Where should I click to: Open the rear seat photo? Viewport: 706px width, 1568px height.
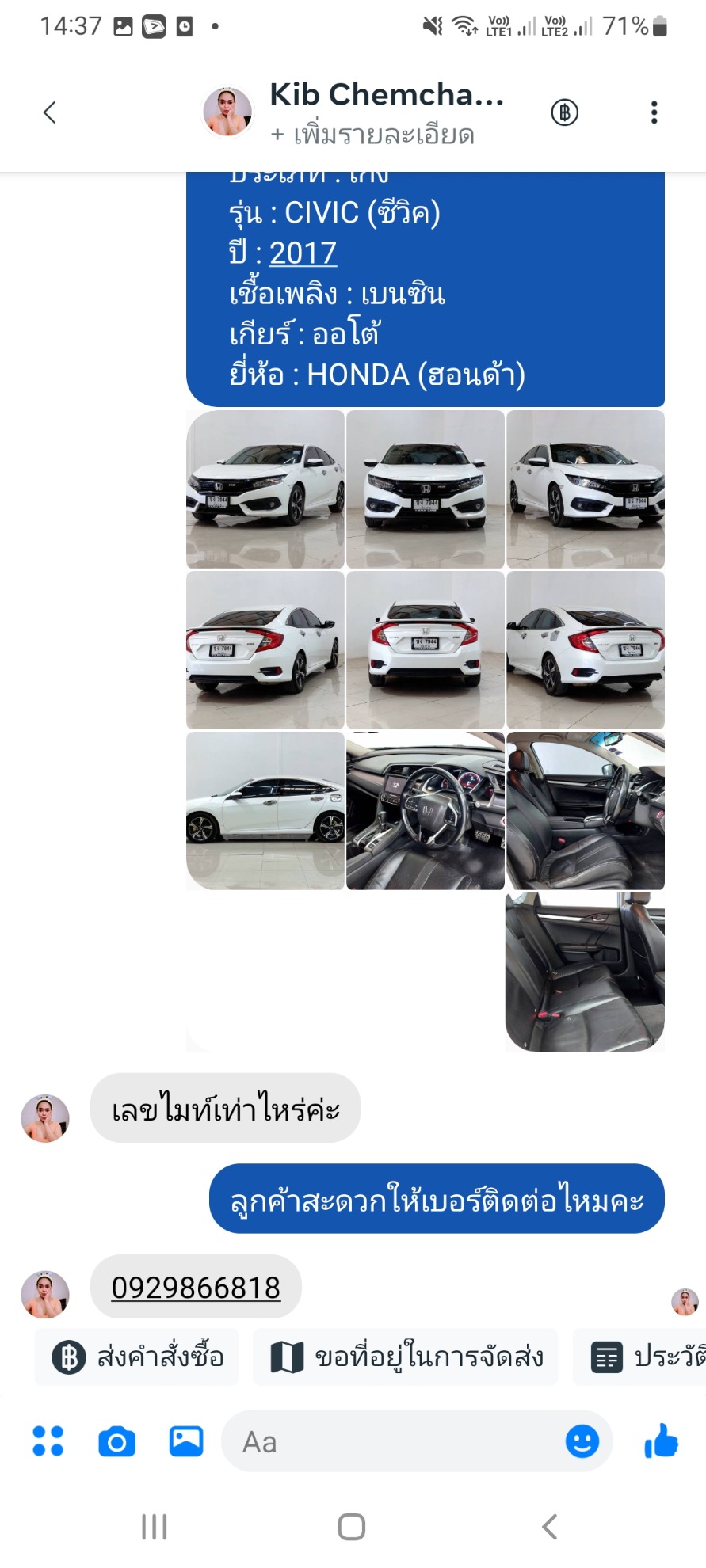click(x=585, y=972)
